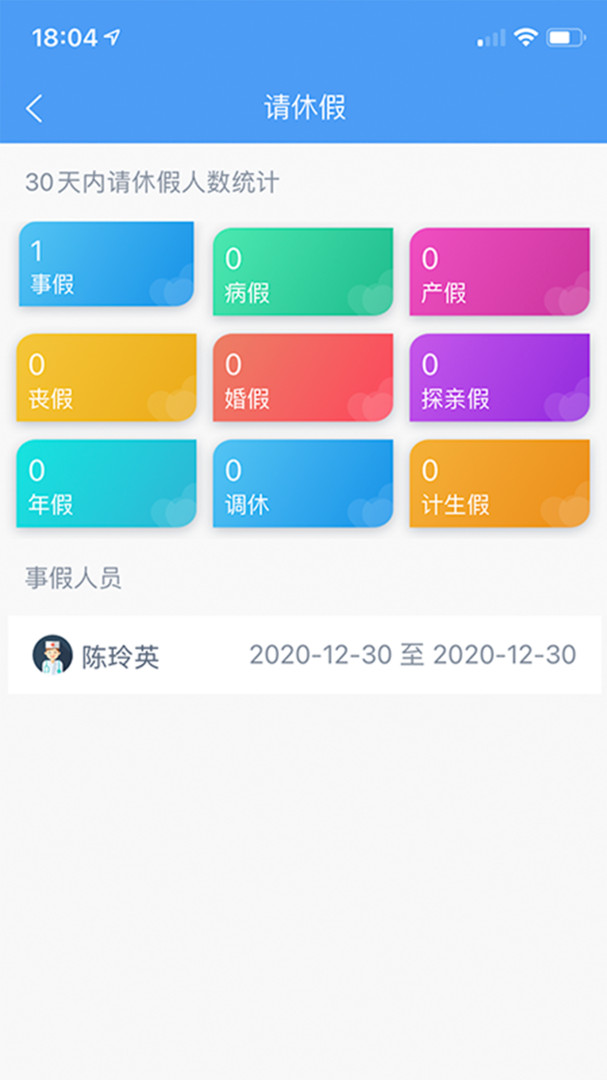
Task: Open the 病假 statistics card
Action: [x=302, y=272]
